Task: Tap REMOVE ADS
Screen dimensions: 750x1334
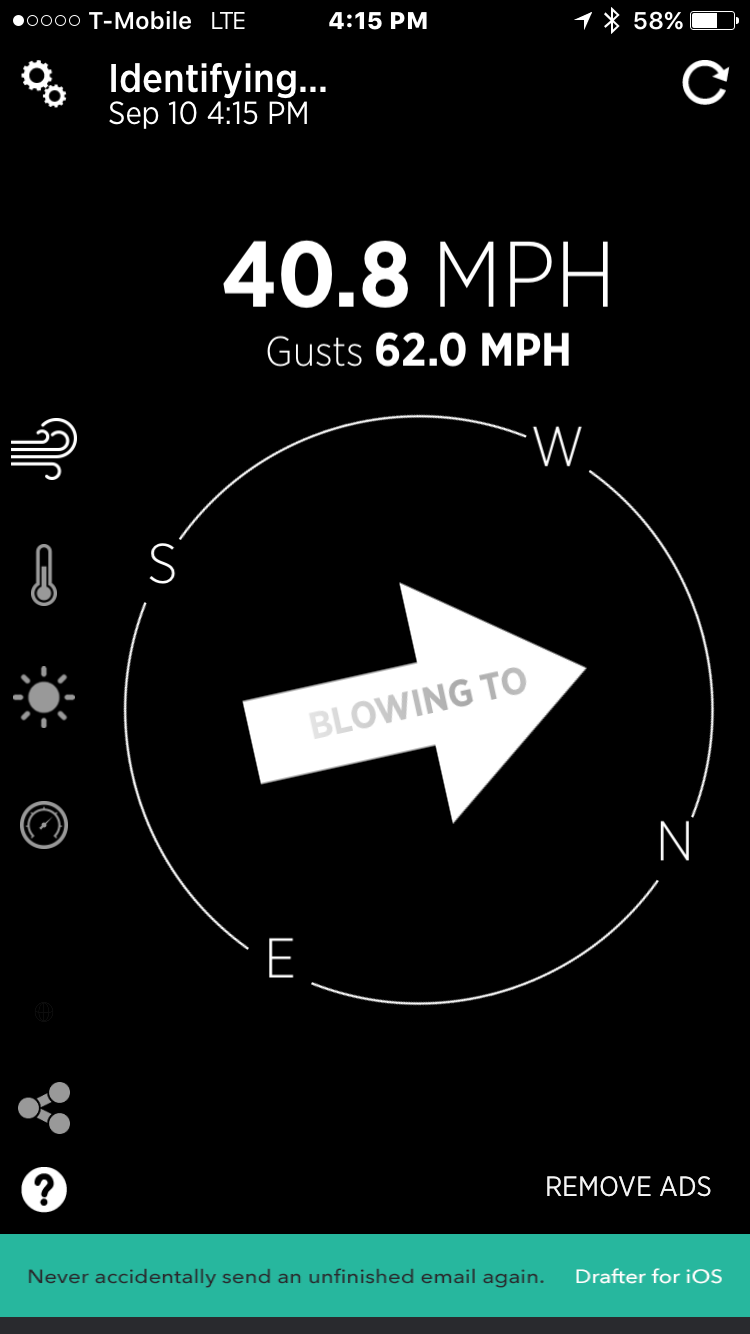Action: (628, 1187)
